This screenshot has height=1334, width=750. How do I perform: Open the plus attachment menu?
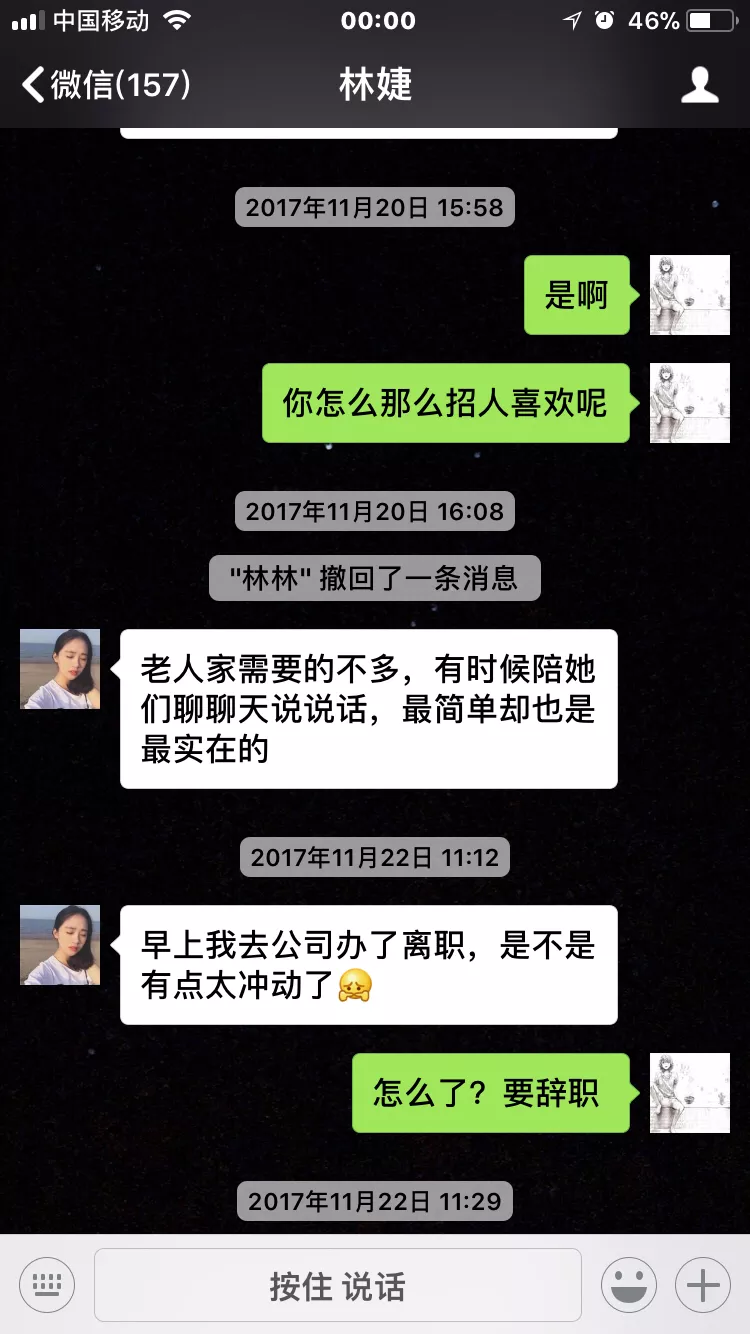pos(703,1285)
